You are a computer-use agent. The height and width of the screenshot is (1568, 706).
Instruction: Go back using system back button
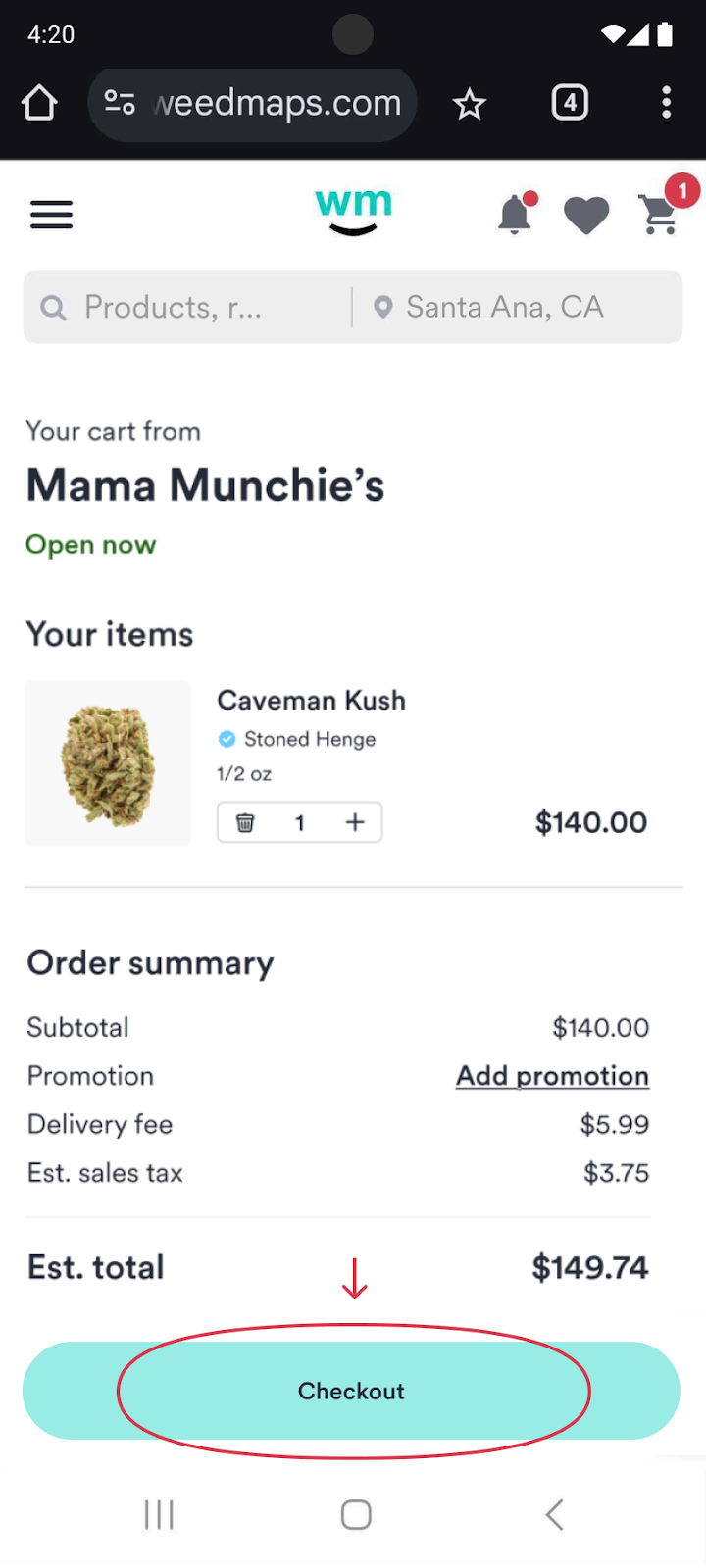554,1514
